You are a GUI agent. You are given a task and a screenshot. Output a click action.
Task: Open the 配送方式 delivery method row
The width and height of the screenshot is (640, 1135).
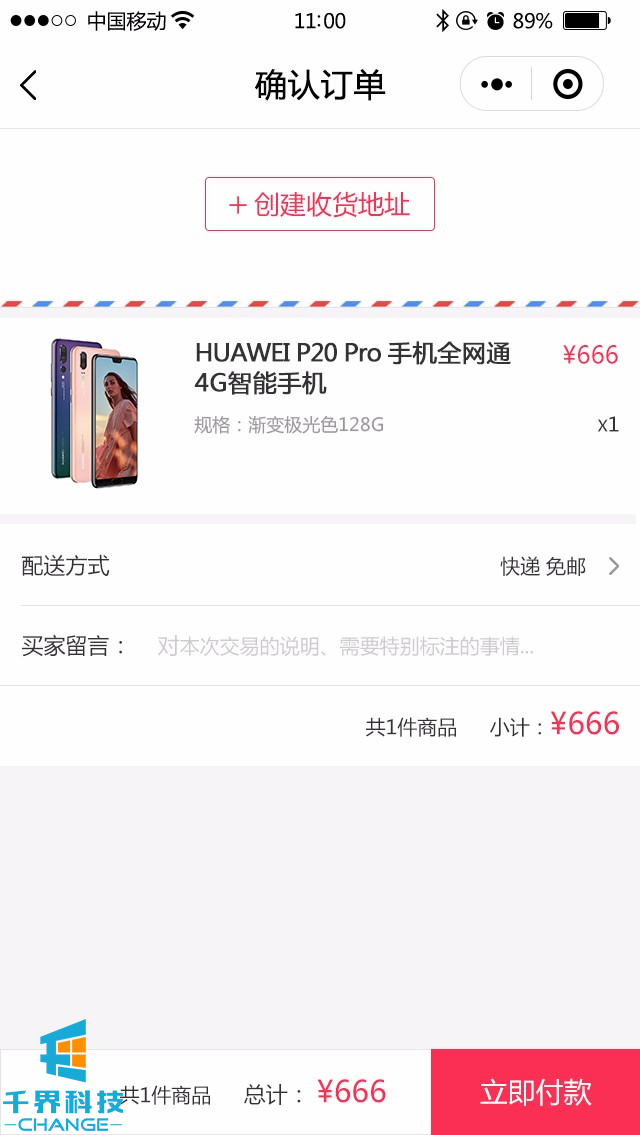(320, 566)
